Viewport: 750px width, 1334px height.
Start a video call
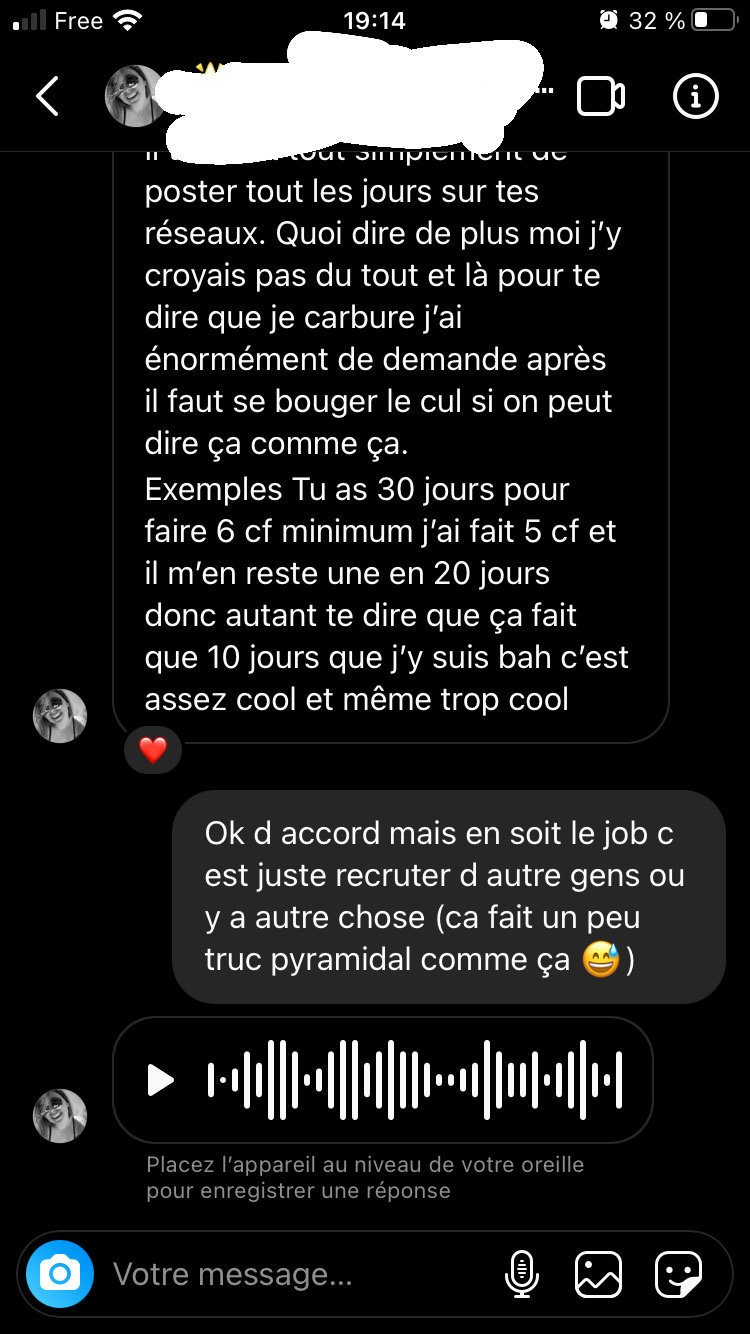point(601,97)
